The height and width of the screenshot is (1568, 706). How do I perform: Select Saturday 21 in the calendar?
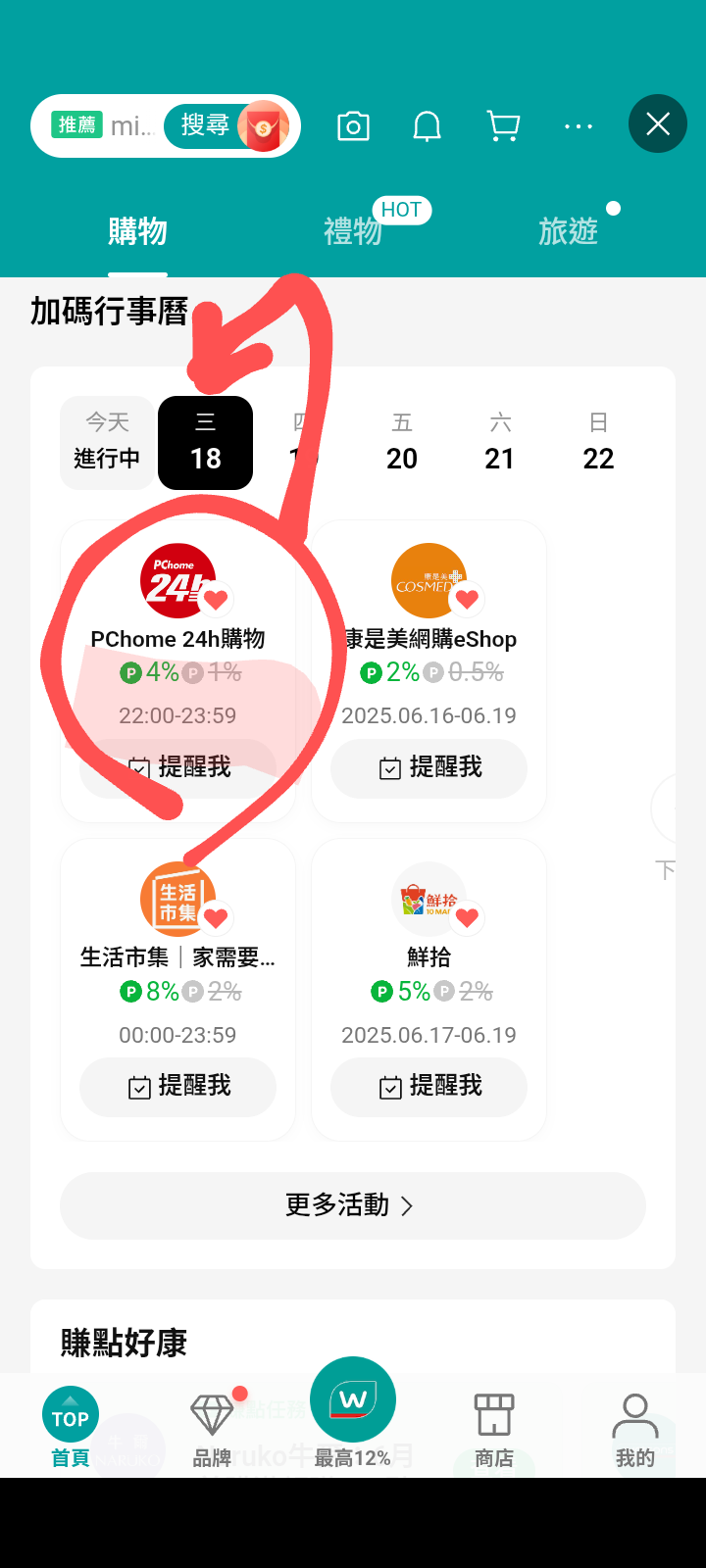pos(500,442)
